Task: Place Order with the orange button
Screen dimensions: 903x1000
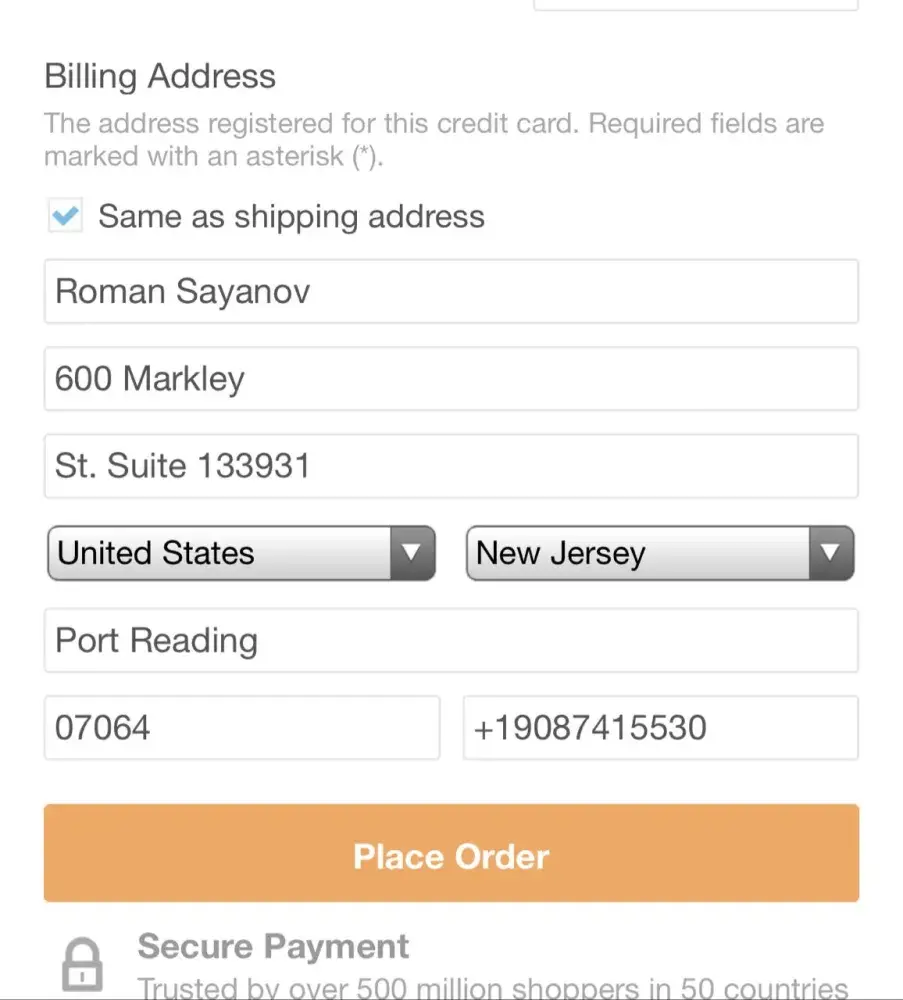Action: pos(451,855)
